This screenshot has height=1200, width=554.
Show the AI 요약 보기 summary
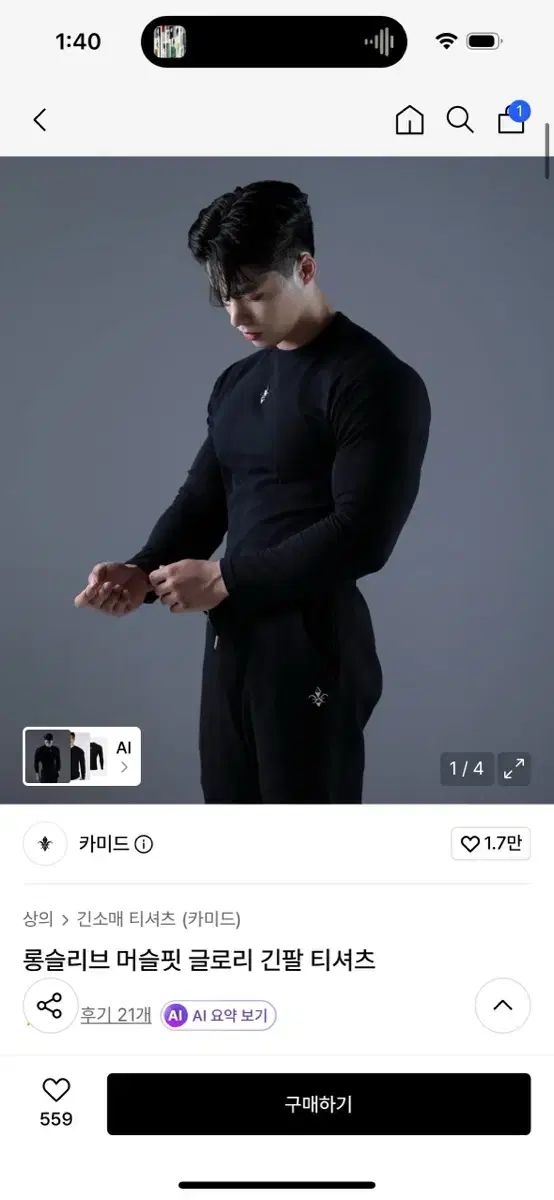219,1016
